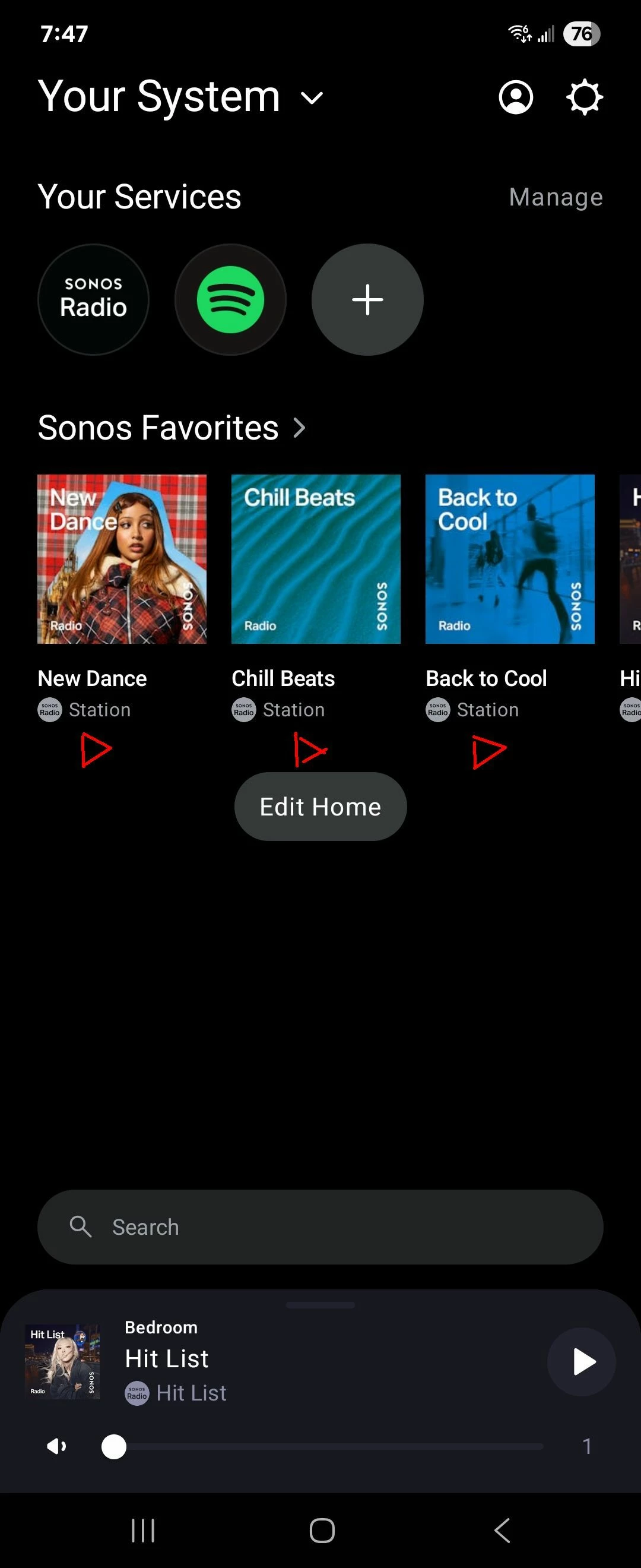
Task: Tap Manage next to Your Services
Action: point(556,197)
